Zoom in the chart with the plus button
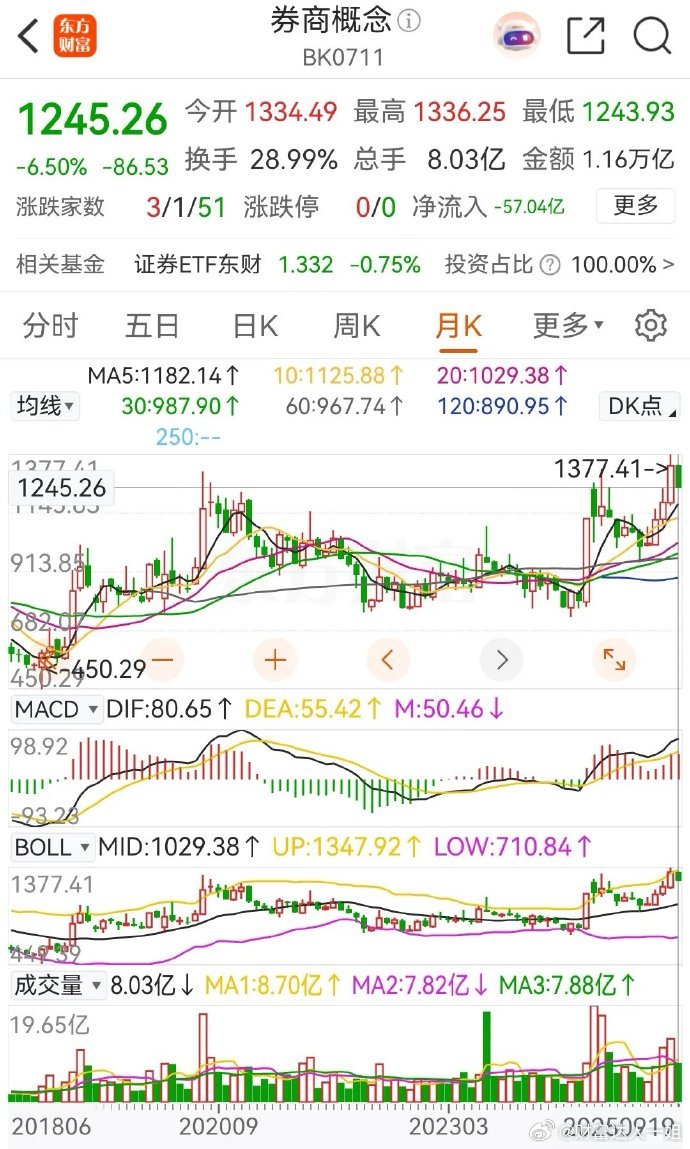Viewport: 690px width, 1149px height. [275, 660]
